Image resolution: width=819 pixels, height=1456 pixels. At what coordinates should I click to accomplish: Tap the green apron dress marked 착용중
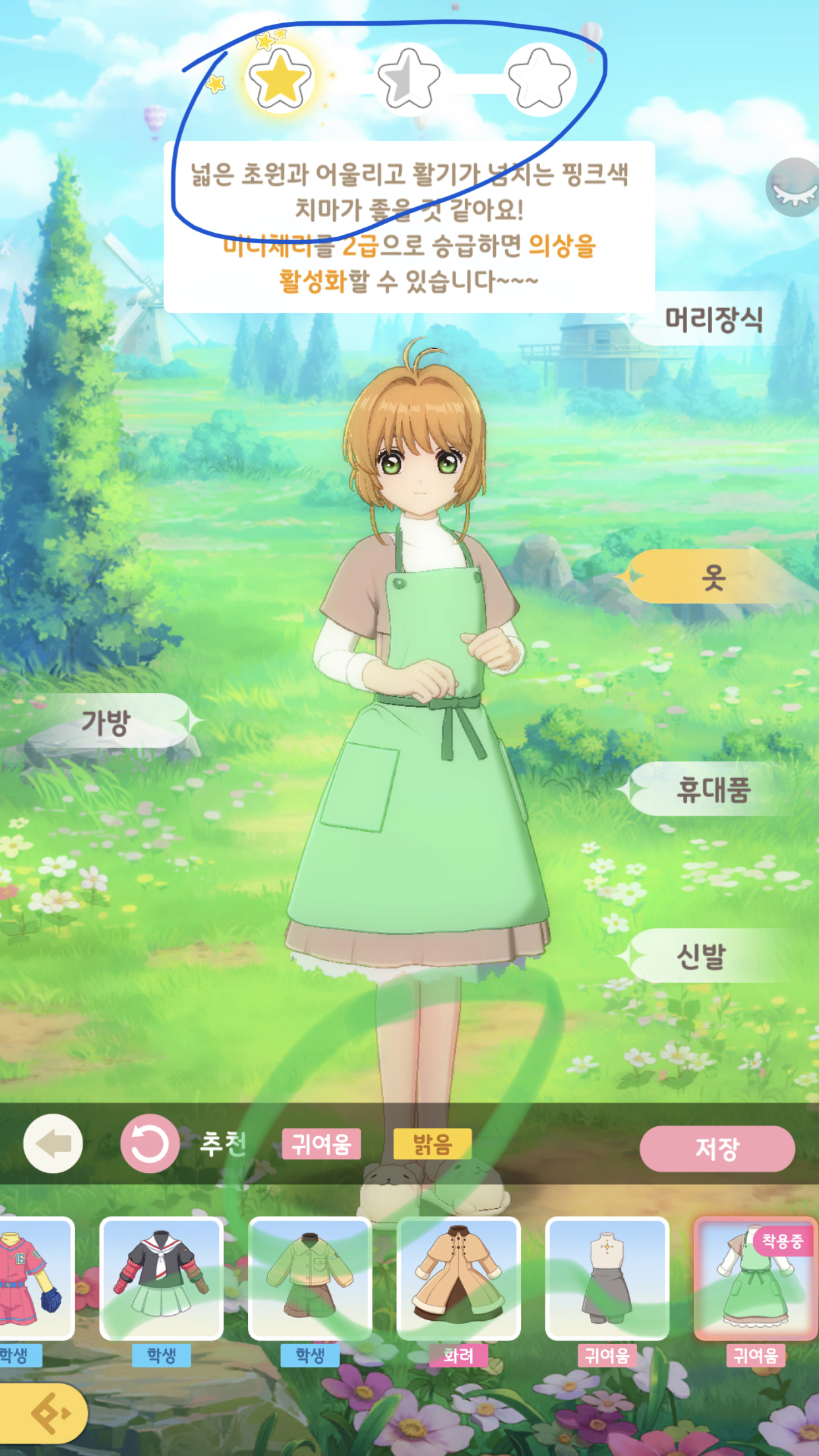(x=756, y=1278)
